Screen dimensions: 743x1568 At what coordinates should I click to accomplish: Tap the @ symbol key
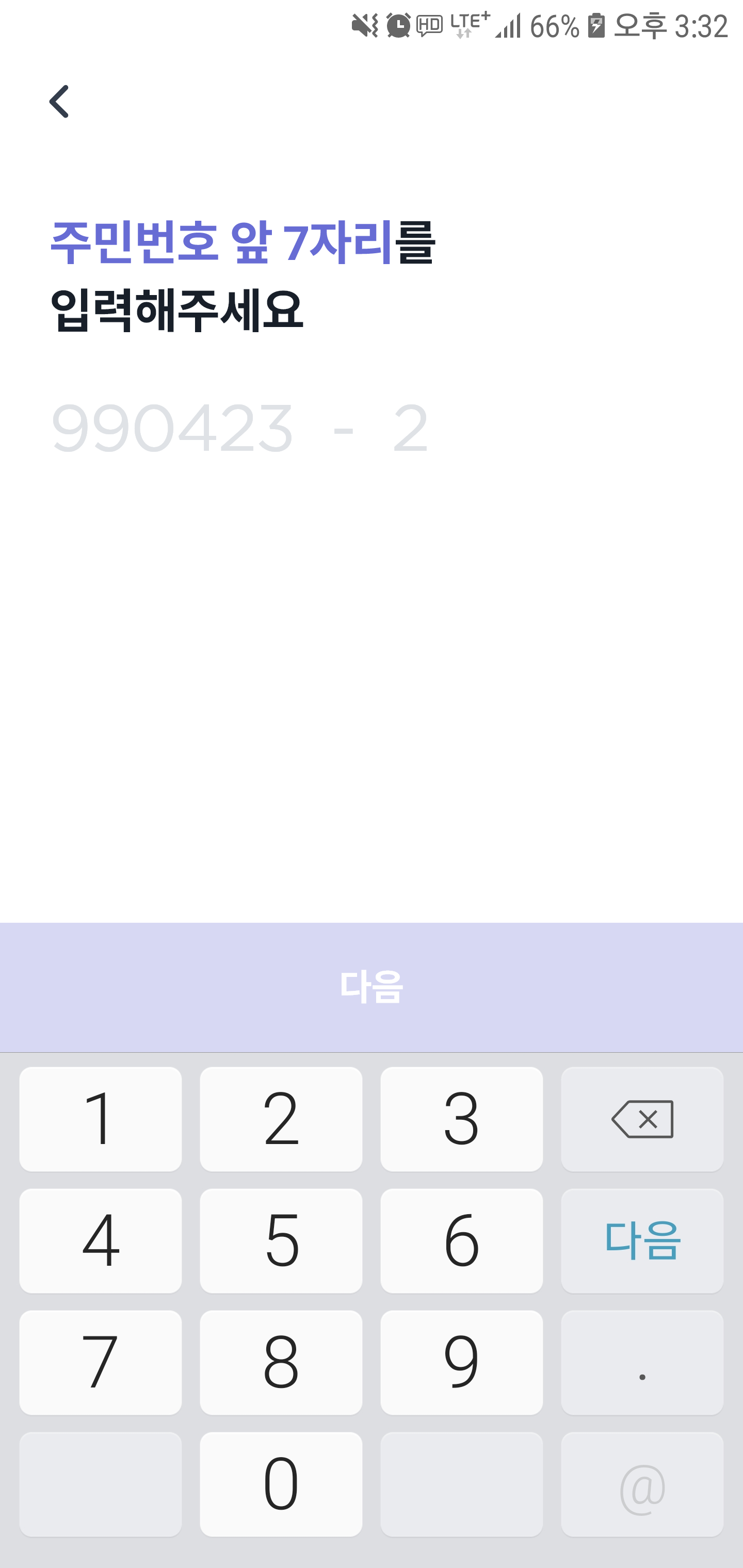pos(642,1487)
